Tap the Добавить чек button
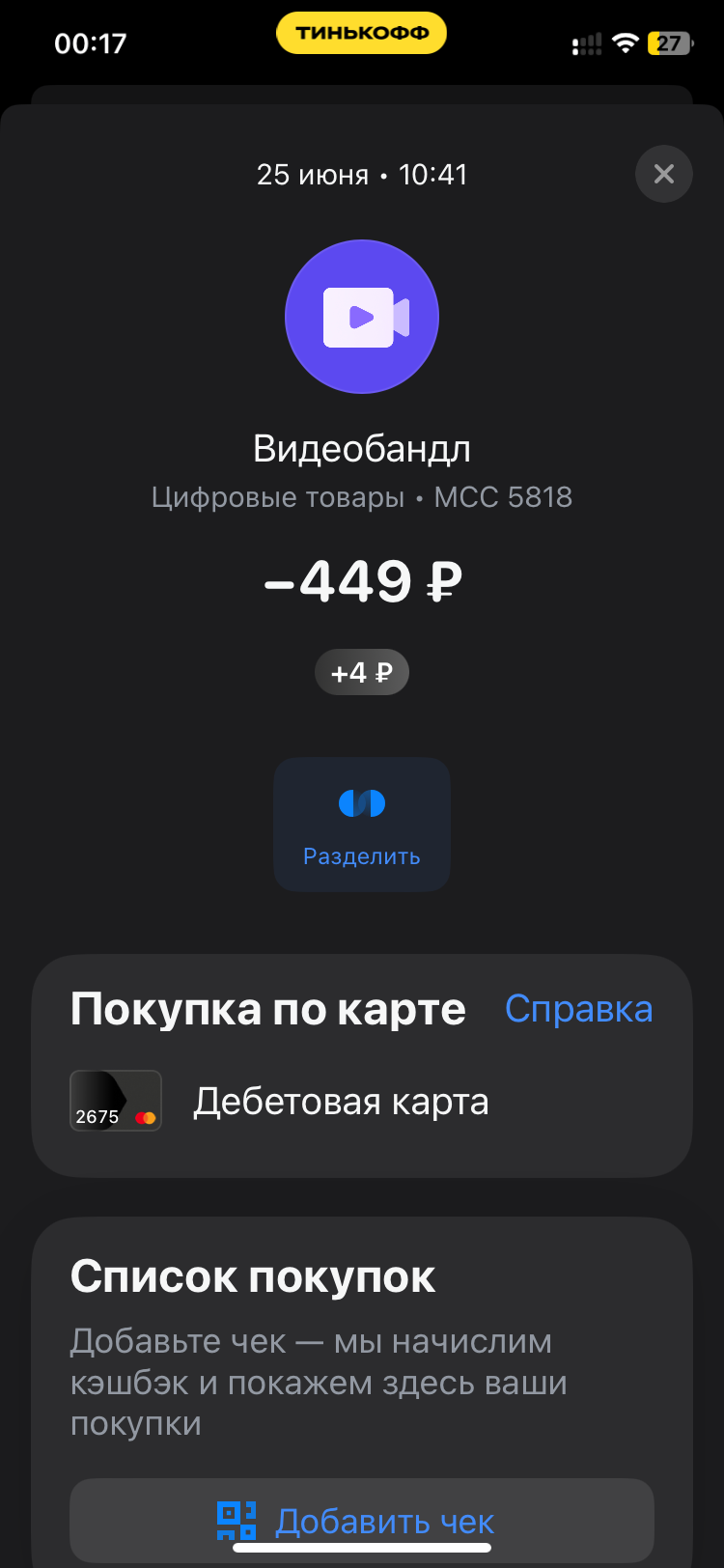 click(x=362, y=1521)
